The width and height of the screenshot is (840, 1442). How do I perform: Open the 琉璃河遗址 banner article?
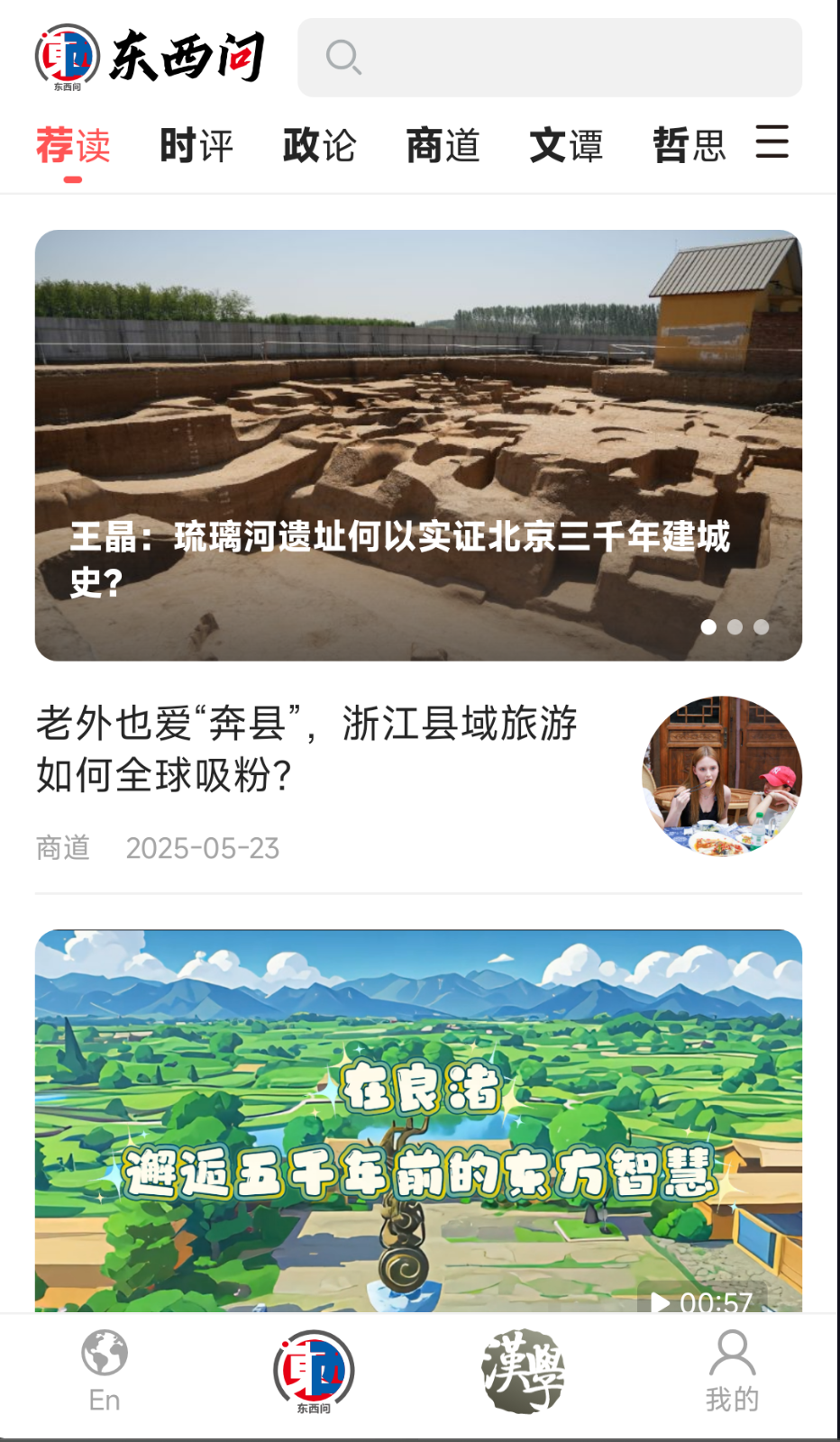point(418,445)
